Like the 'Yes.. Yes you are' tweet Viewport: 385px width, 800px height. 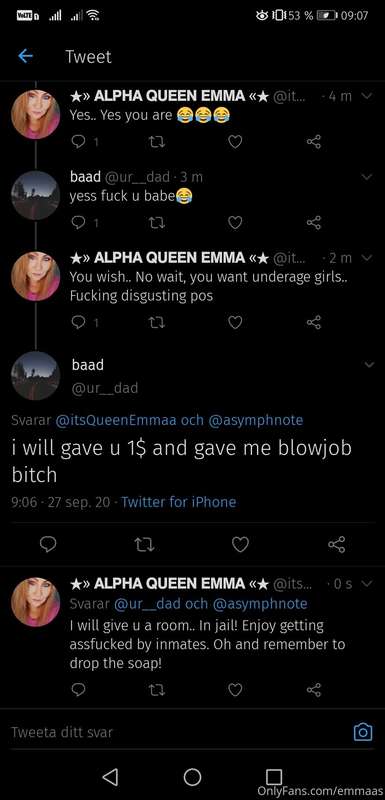(235, 143)
